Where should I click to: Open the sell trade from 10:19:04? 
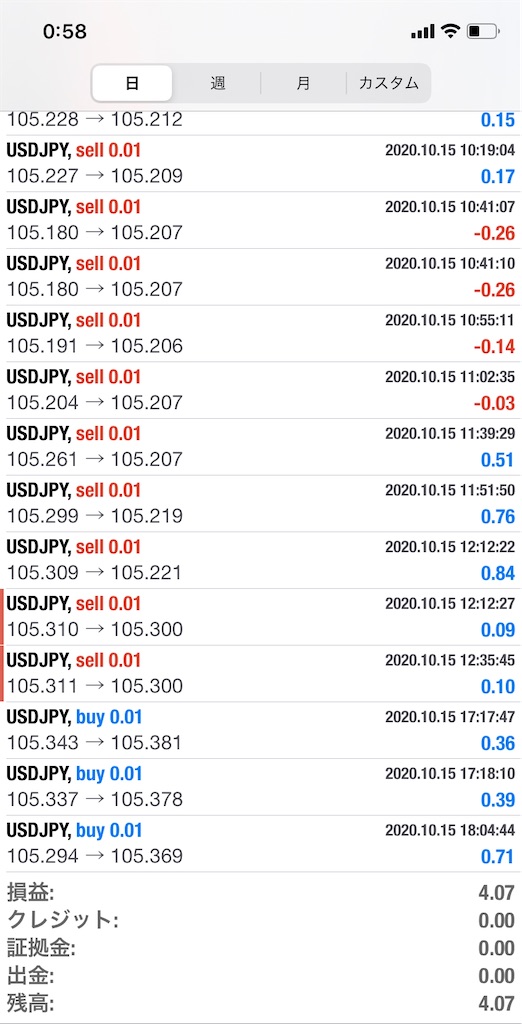click(x=261, y=164)
